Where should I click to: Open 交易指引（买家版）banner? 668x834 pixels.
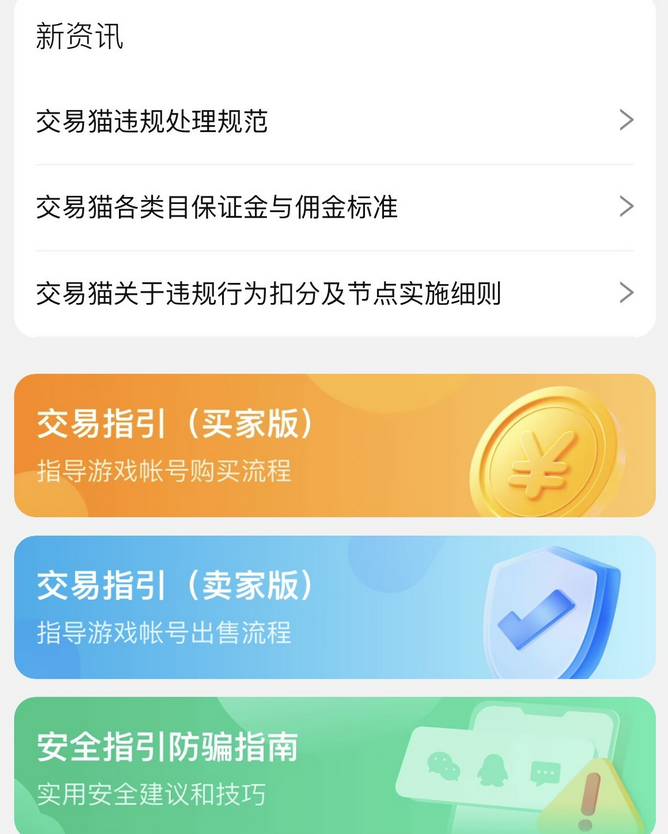point(334,445)
